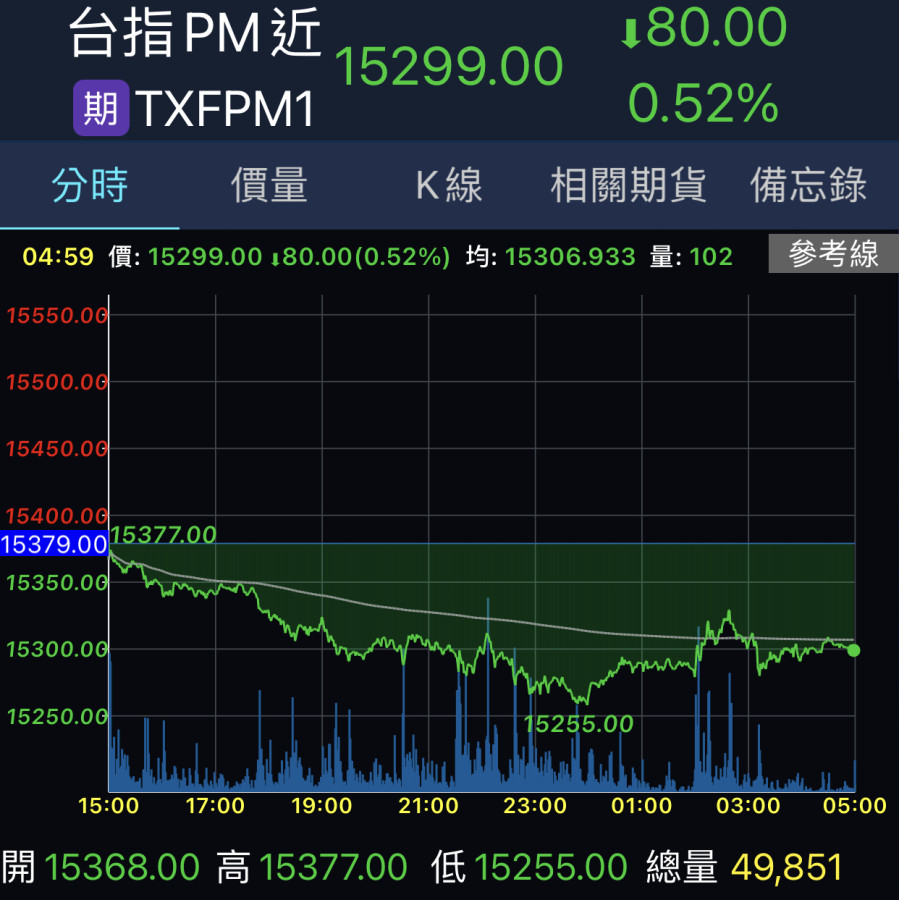This screenshot has height=900, width=899.
Task: Switch to the K線 chart tab
Action: [449, 186]
